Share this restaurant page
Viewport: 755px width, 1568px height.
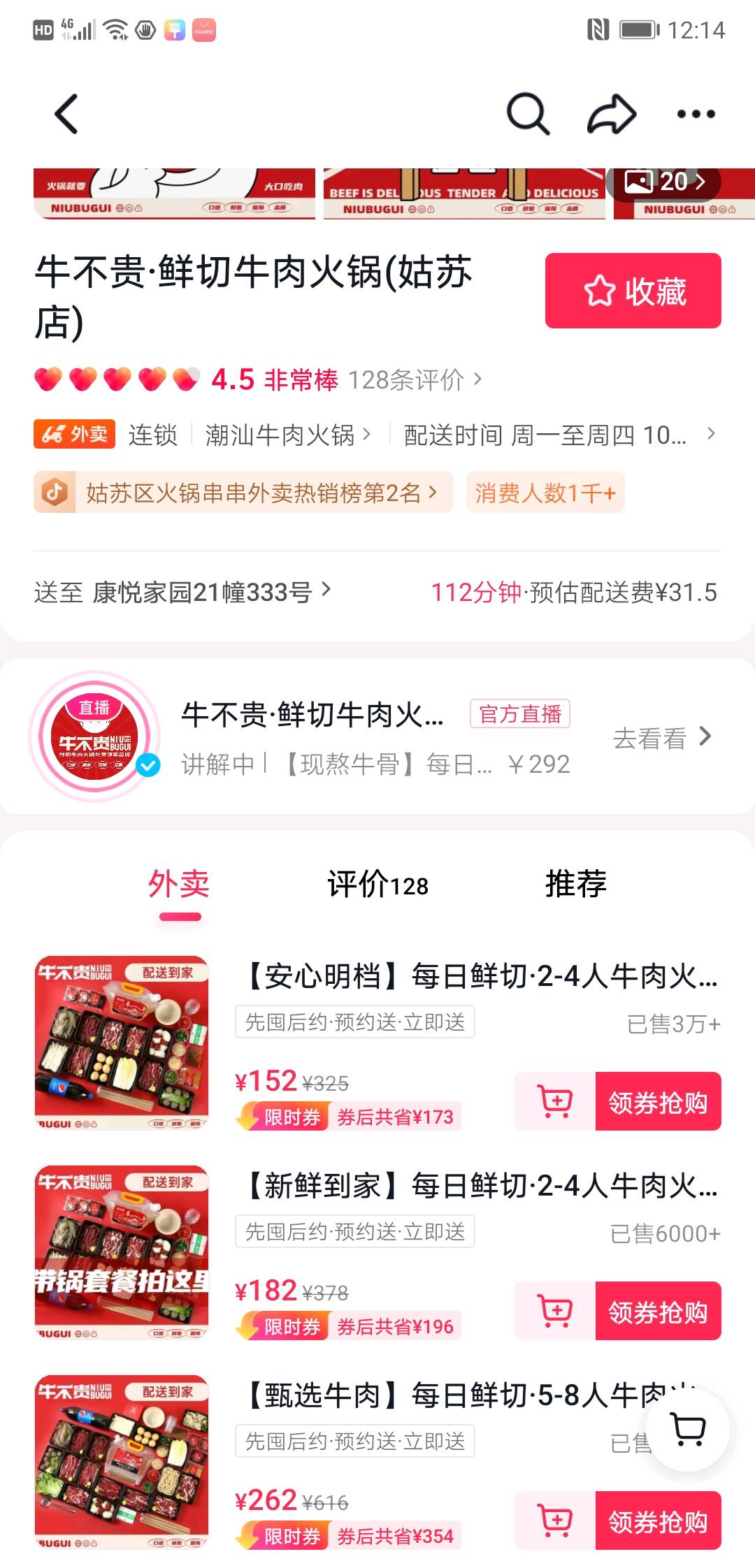click(x=611, y=114)
